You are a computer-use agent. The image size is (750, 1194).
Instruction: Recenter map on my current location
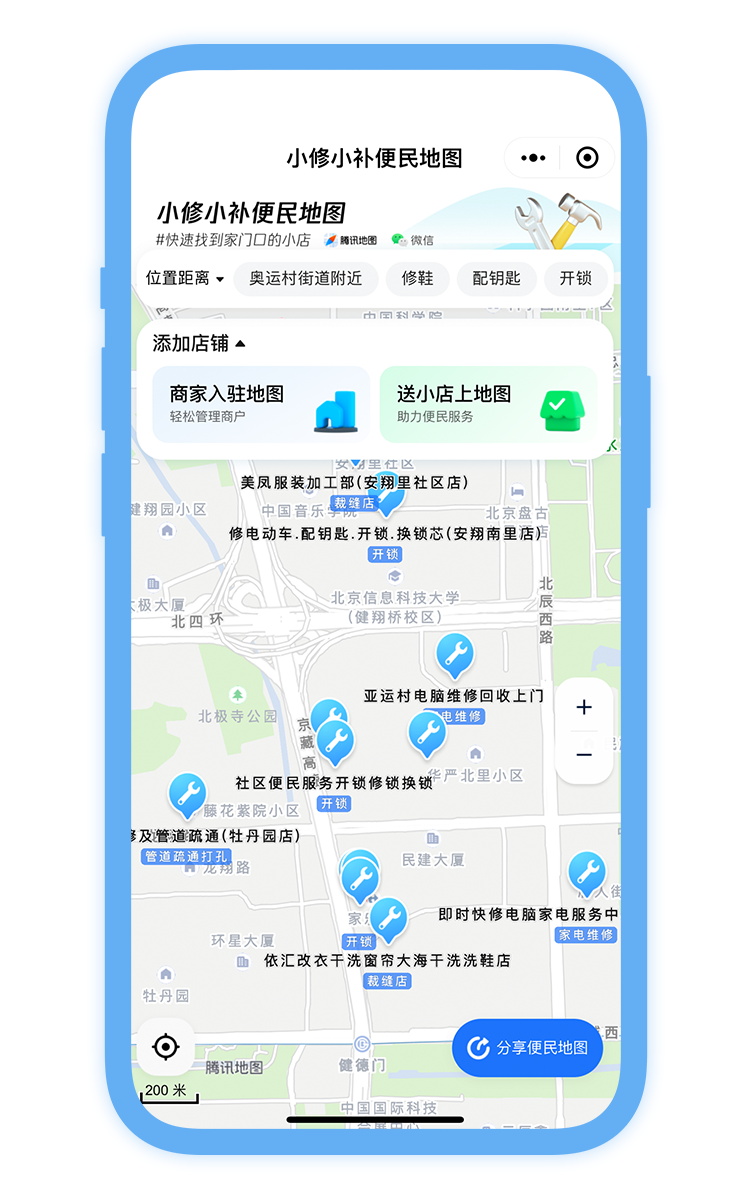pyautogui.click(x=165, y=1047)
